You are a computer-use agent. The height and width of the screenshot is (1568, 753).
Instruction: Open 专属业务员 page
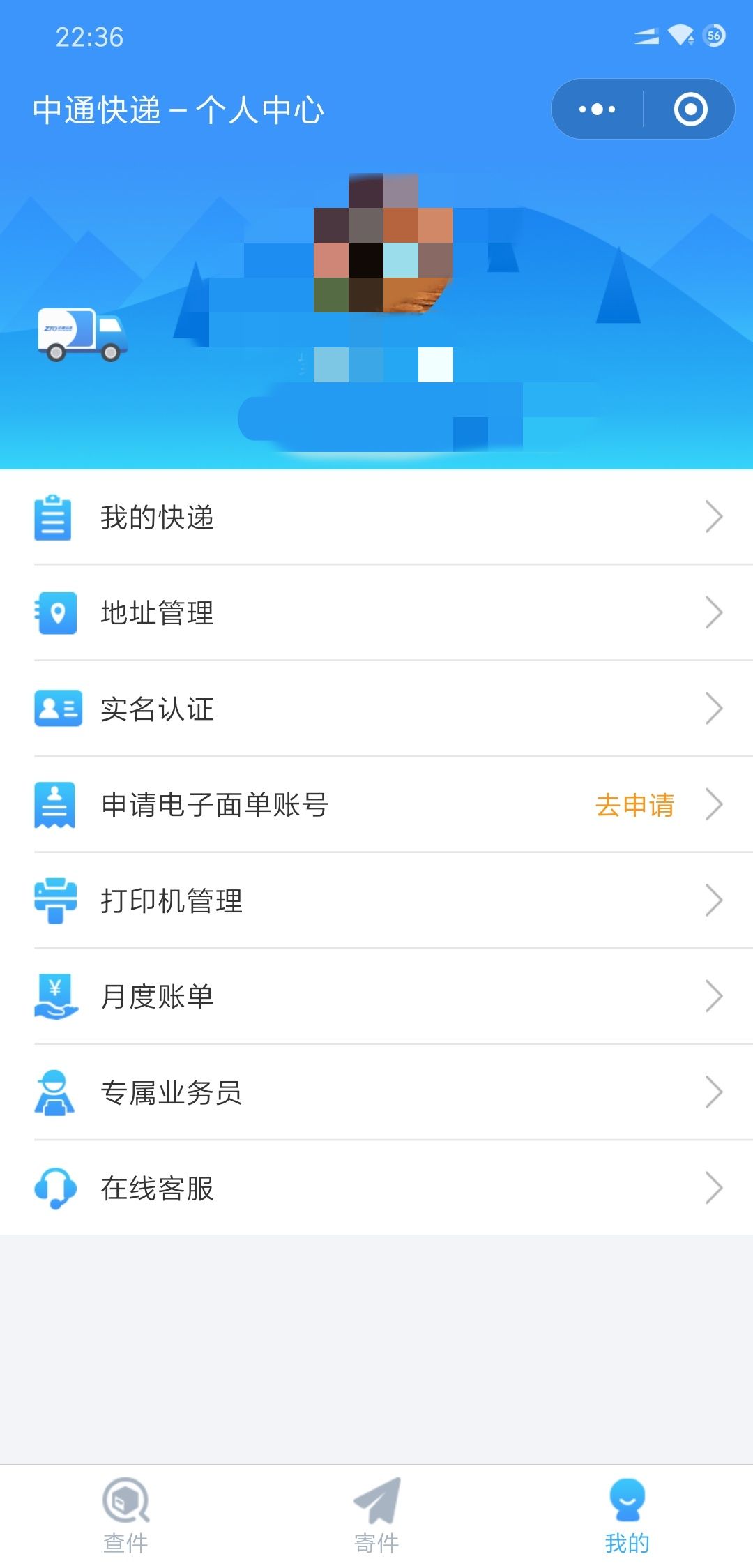point(376,1092)
